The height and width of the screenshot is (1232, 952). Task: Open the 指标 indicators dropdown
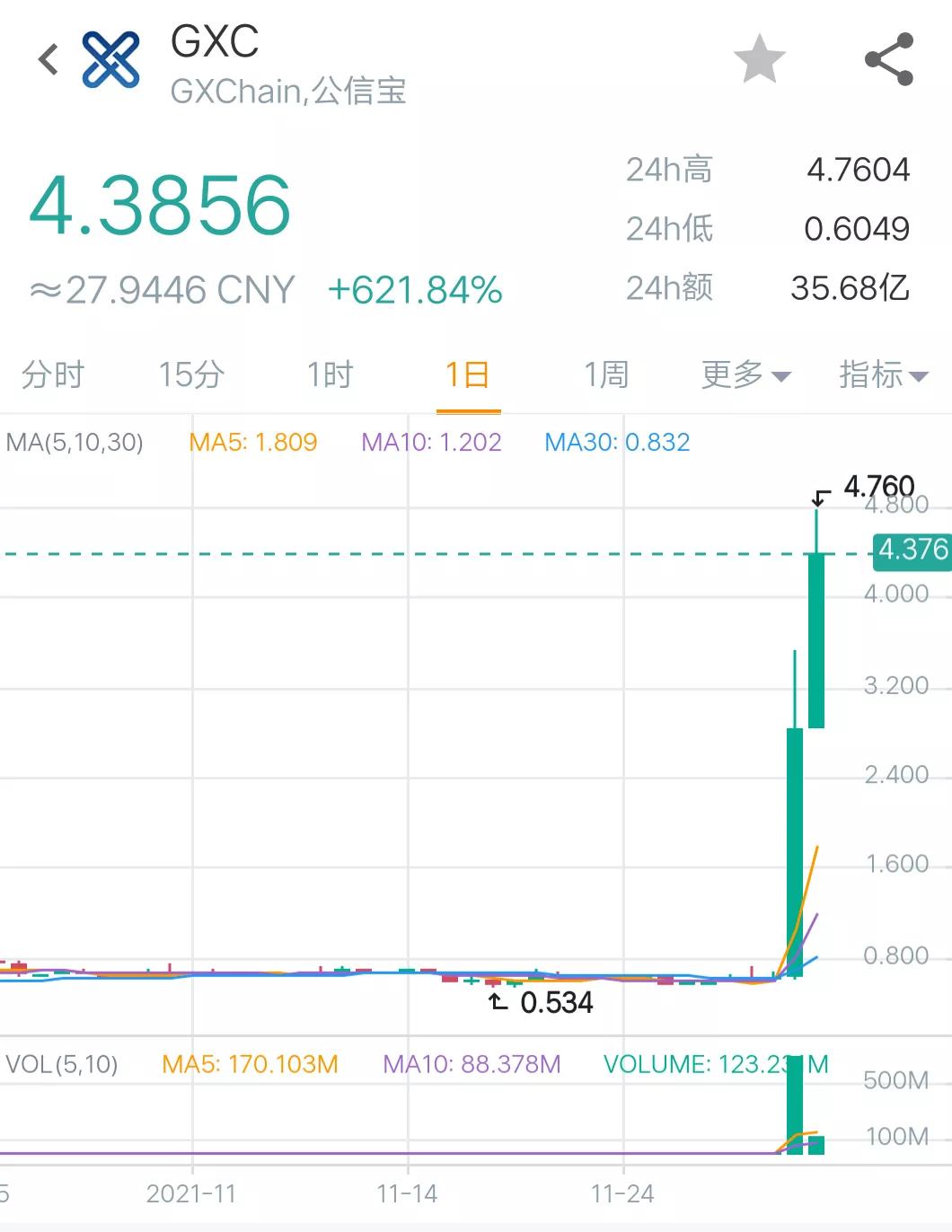pos(884,374)
